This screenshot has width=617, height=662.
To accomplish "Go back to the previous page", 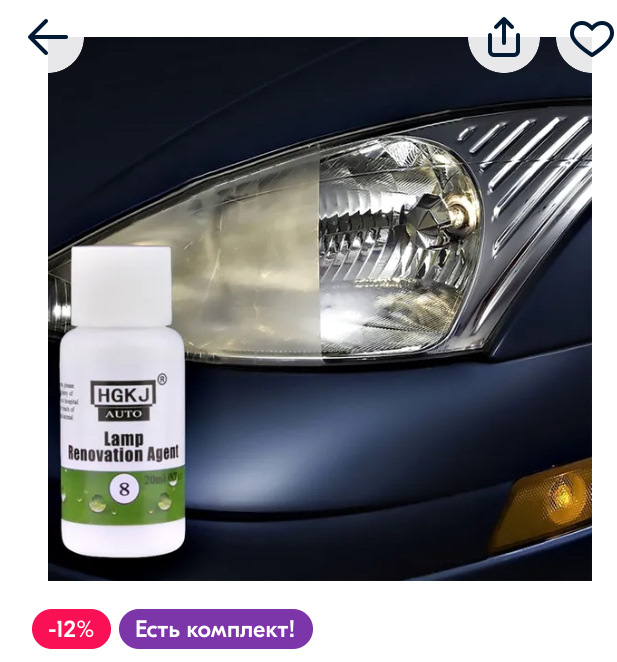I will point(47,37).
